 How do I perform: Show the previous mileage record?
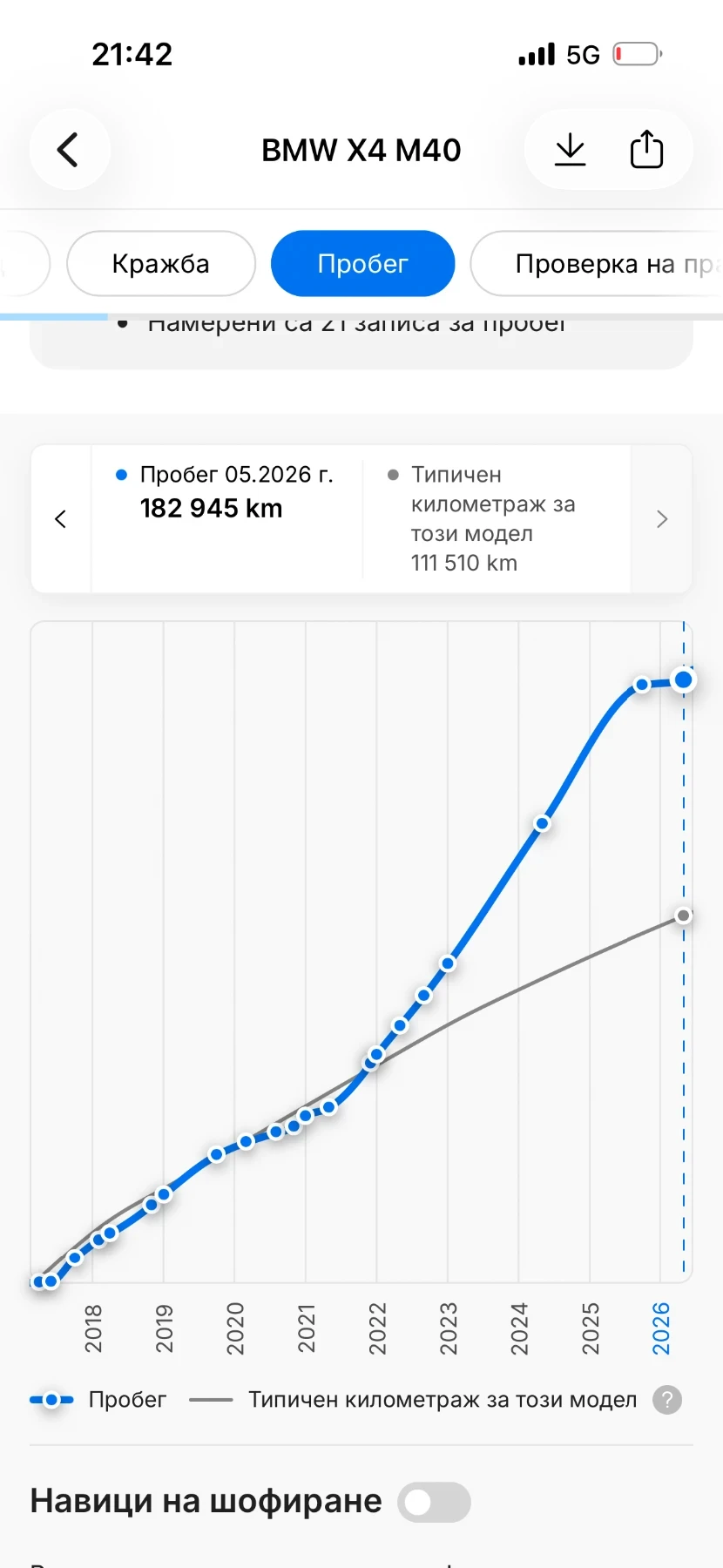60,519
